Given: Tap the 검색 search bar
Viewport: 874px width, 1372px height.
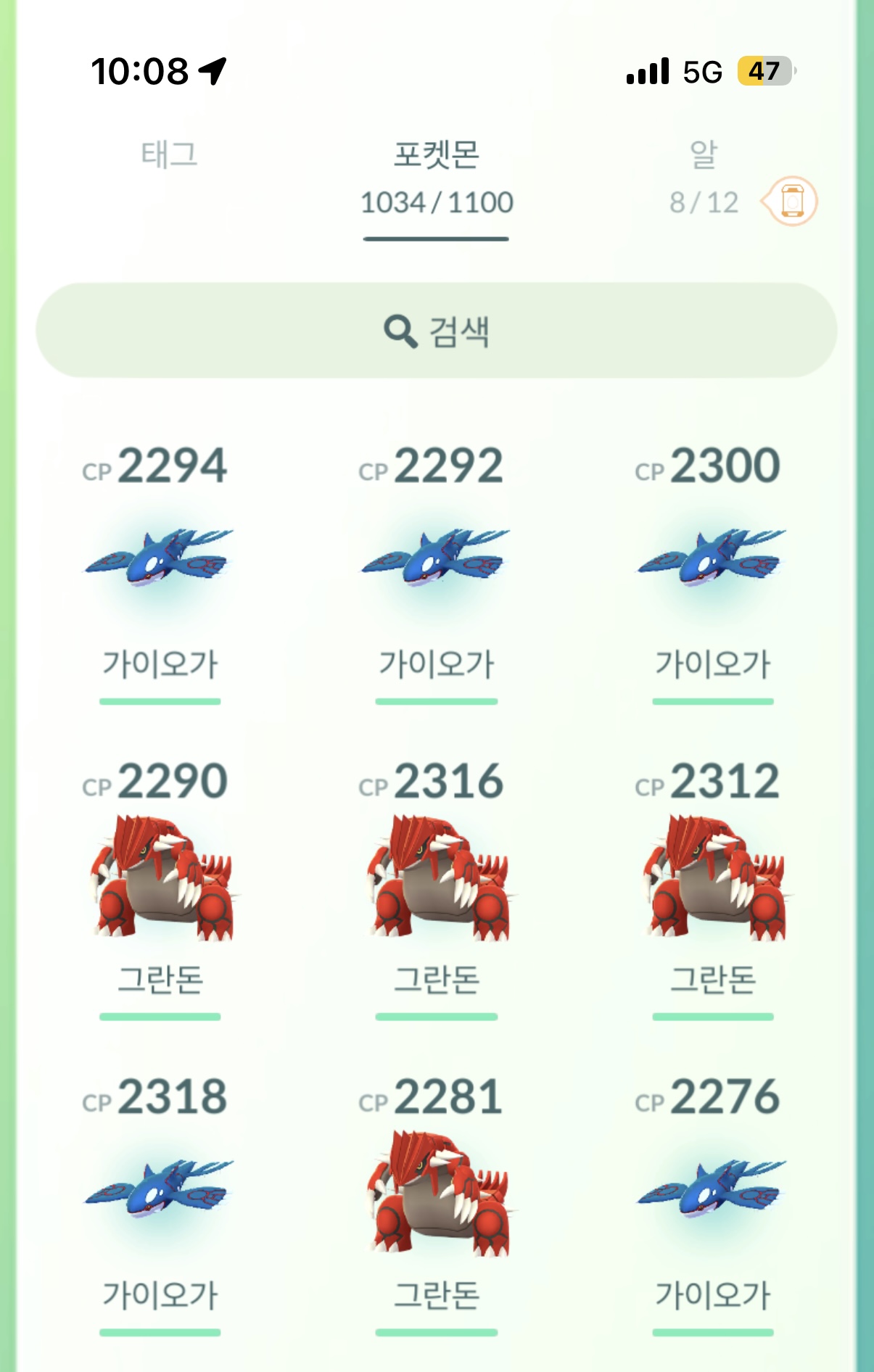Looking at the screenshot, I should 437,331.
